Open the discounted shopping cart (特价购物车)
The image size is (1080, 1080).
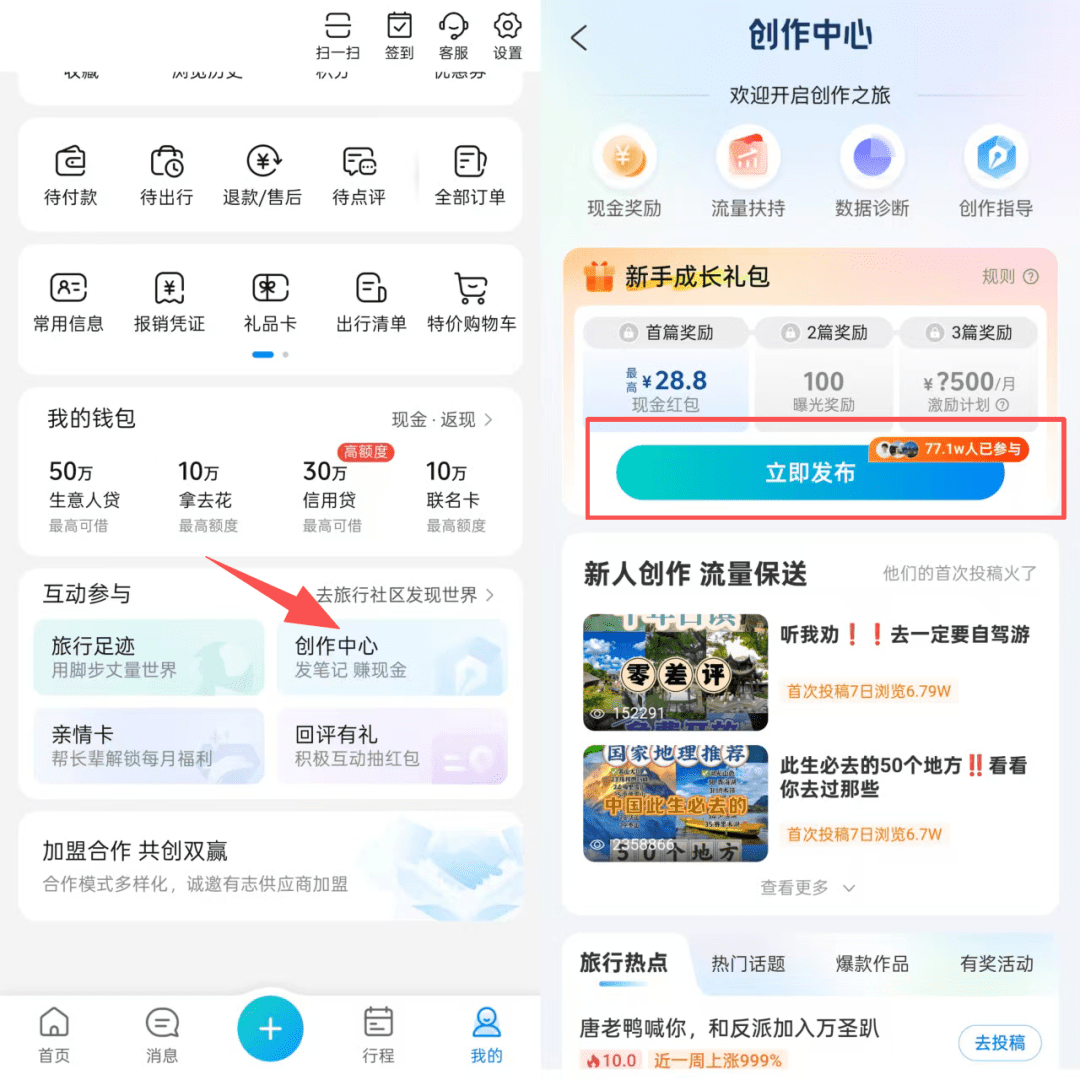tap(472, 301)
